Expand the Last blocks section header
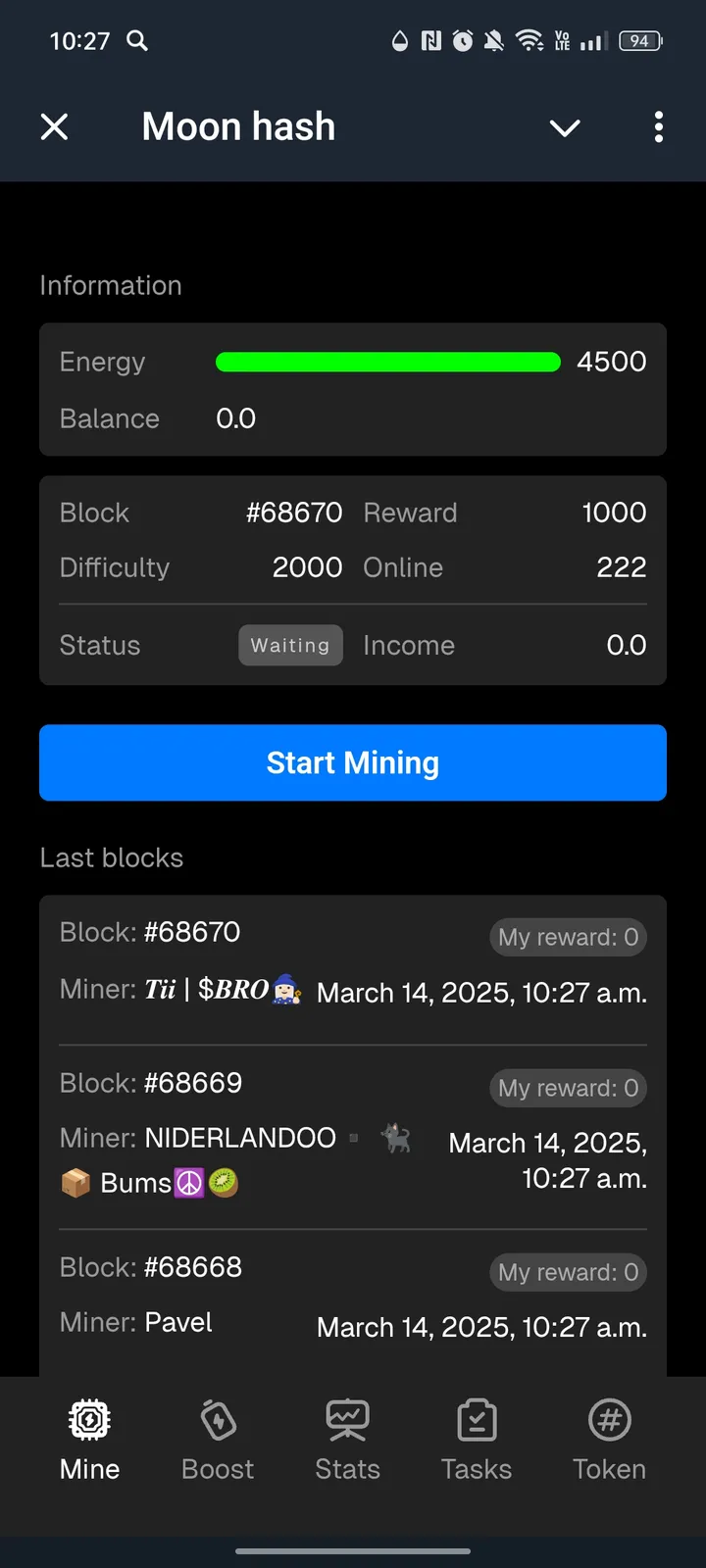The height and width of the screenshot is (1568, 706). [111, 857]
